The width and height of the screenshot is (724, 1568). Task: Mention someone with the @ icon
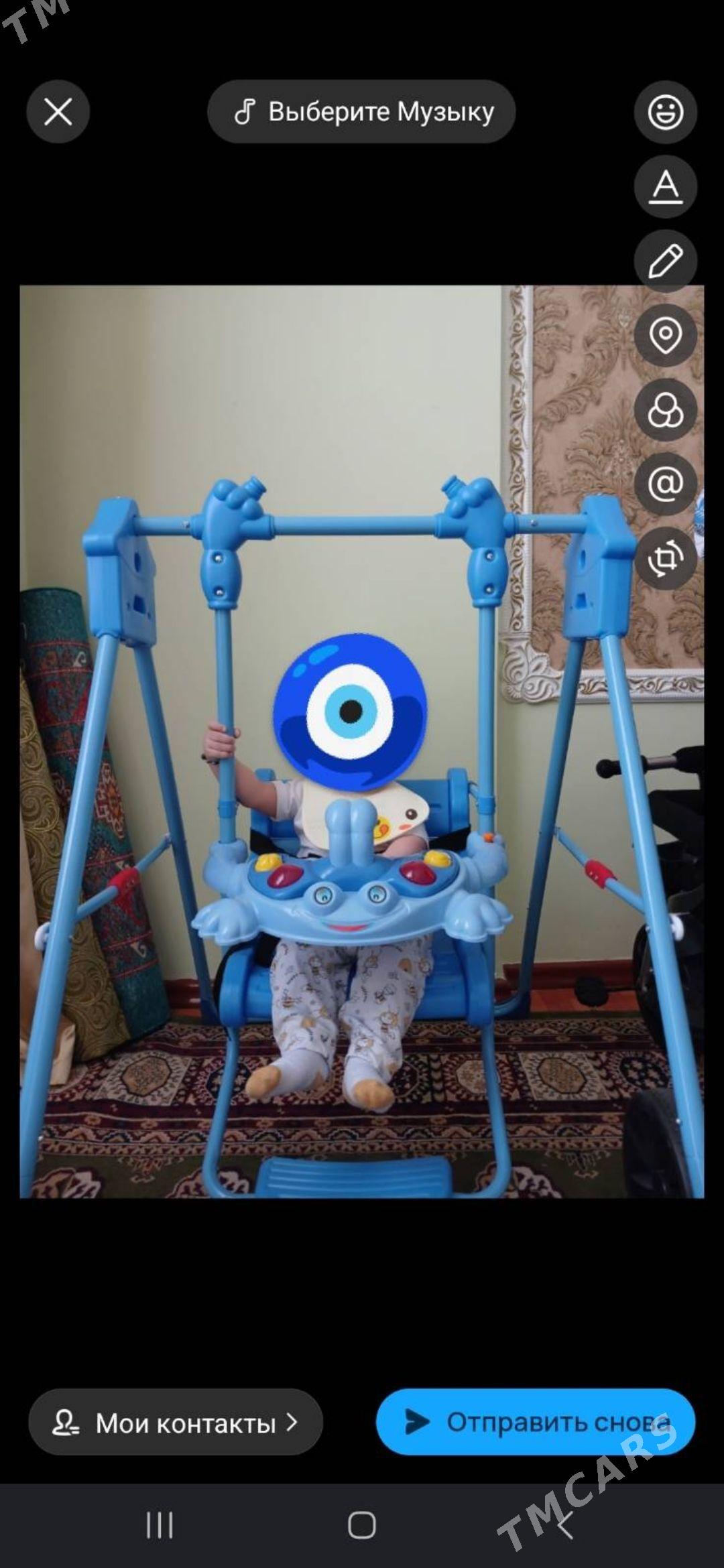click(x=665, y=484)
